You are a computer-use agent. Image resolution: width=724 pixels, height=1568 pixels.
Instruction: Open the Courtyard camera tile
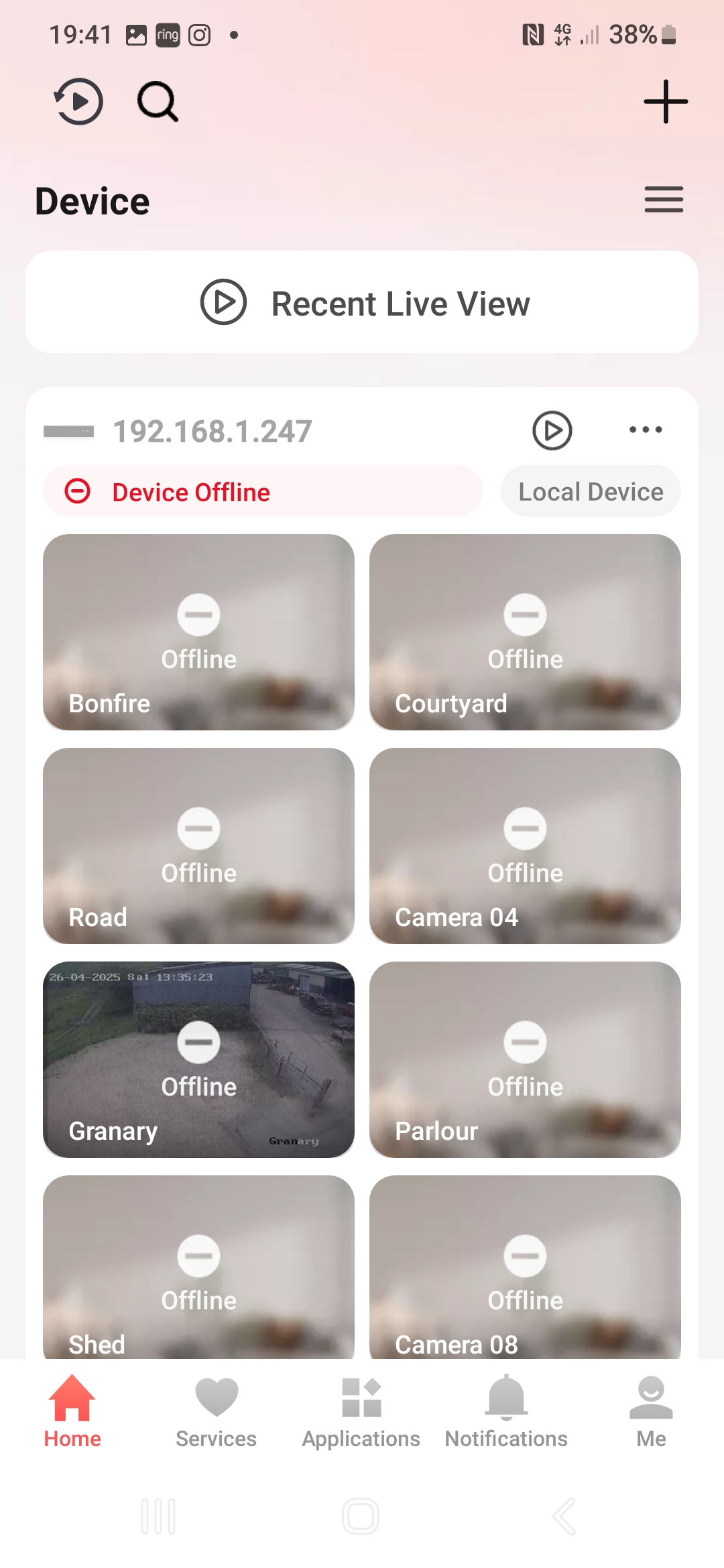(525, 632)
